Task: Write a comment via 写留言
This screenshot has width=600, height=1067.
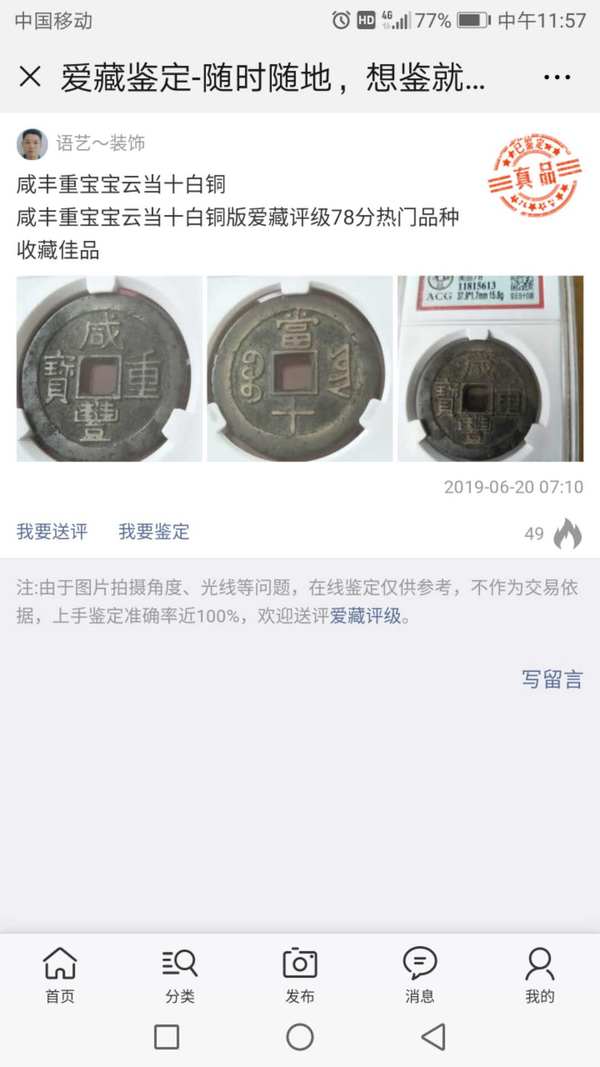Action: [551, 680]
